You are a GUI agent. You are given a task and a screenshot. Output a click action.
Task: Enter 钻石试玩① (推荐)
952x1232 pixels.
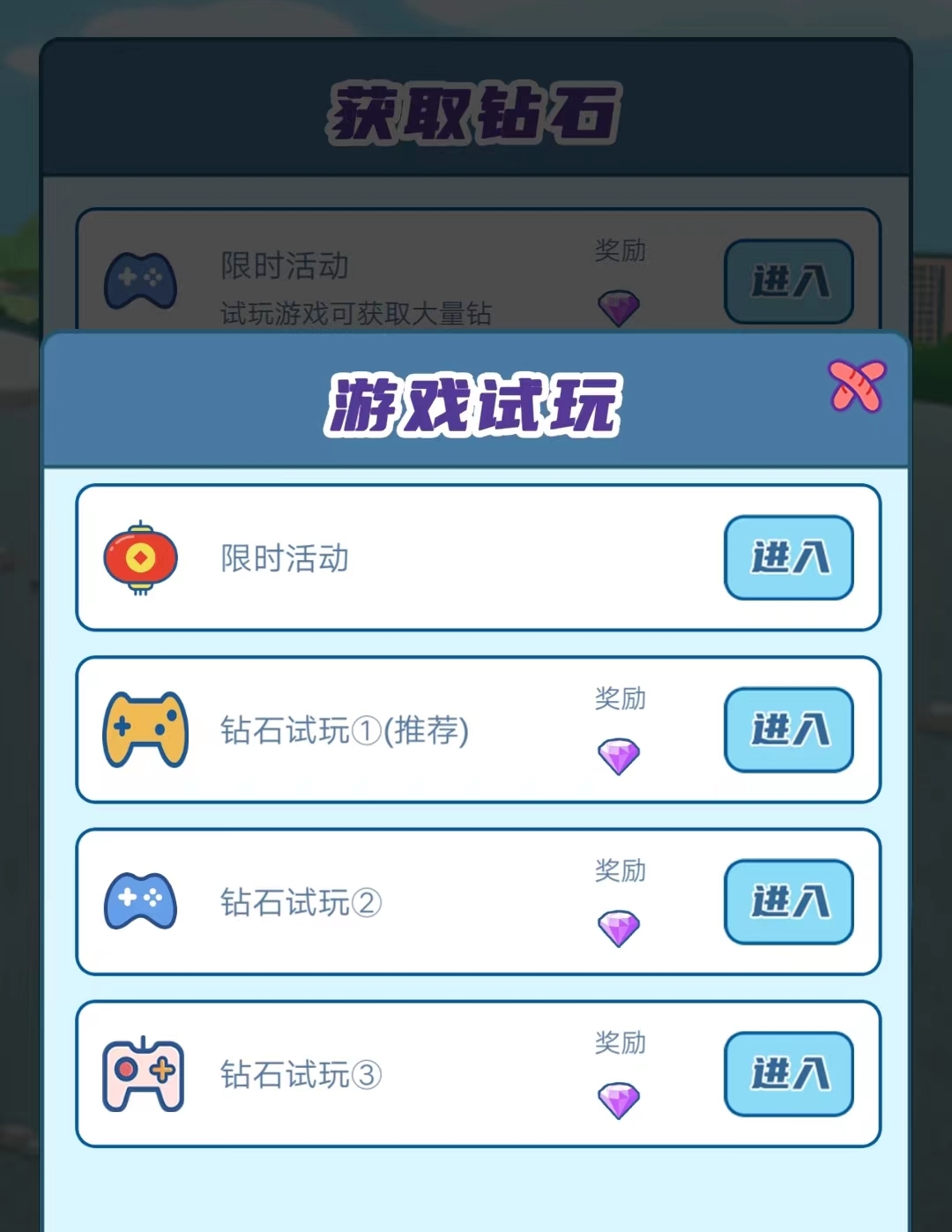tap(788, 729)
